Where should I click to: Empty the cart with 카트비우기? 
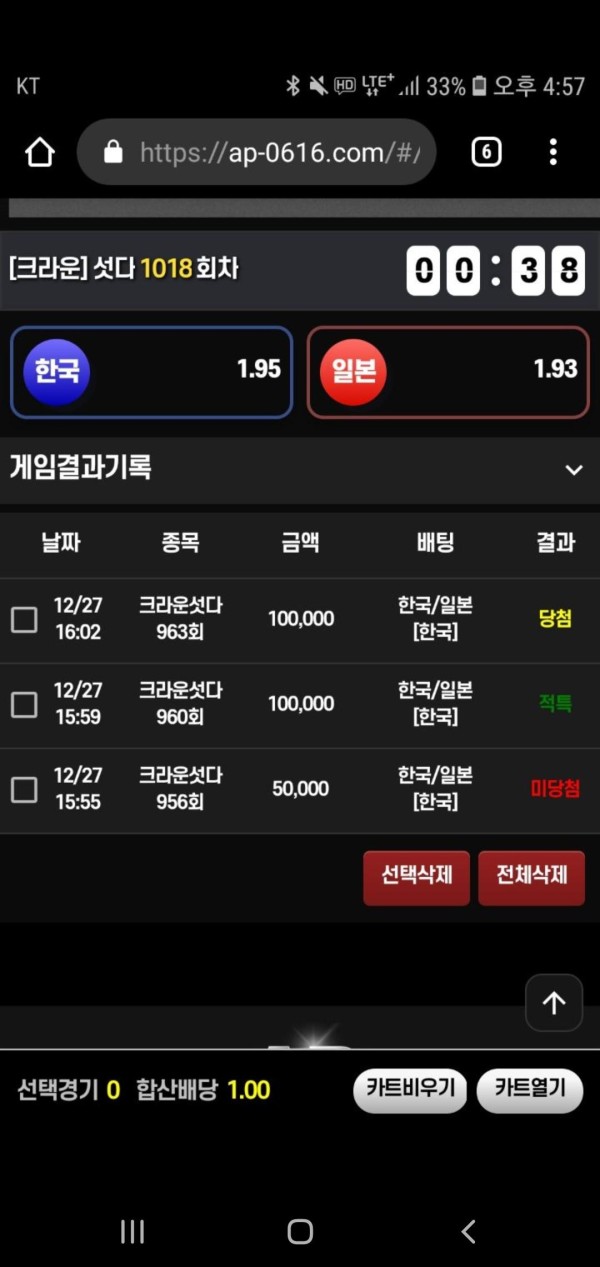tap(410, 1089)
